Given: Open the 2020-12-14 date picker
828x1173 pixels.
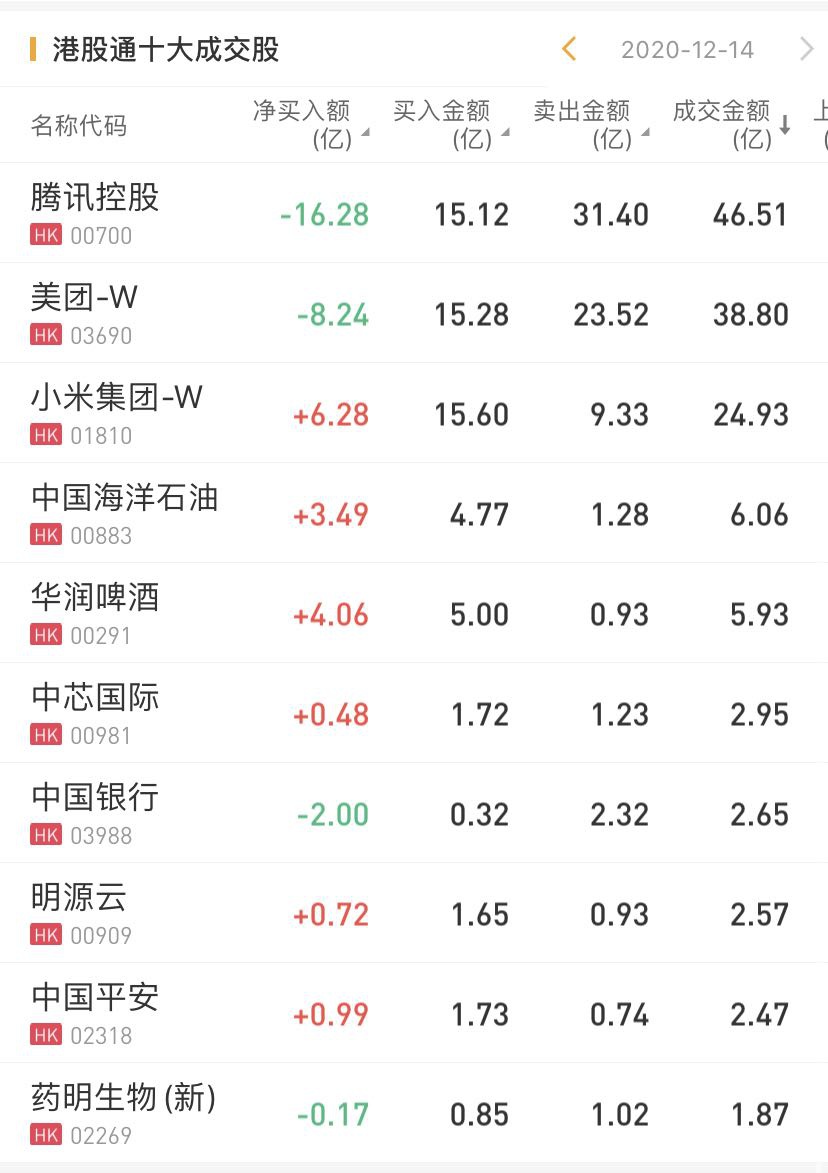Looking at the screenshot, I should pyautogui.click(x=687, y=50).
